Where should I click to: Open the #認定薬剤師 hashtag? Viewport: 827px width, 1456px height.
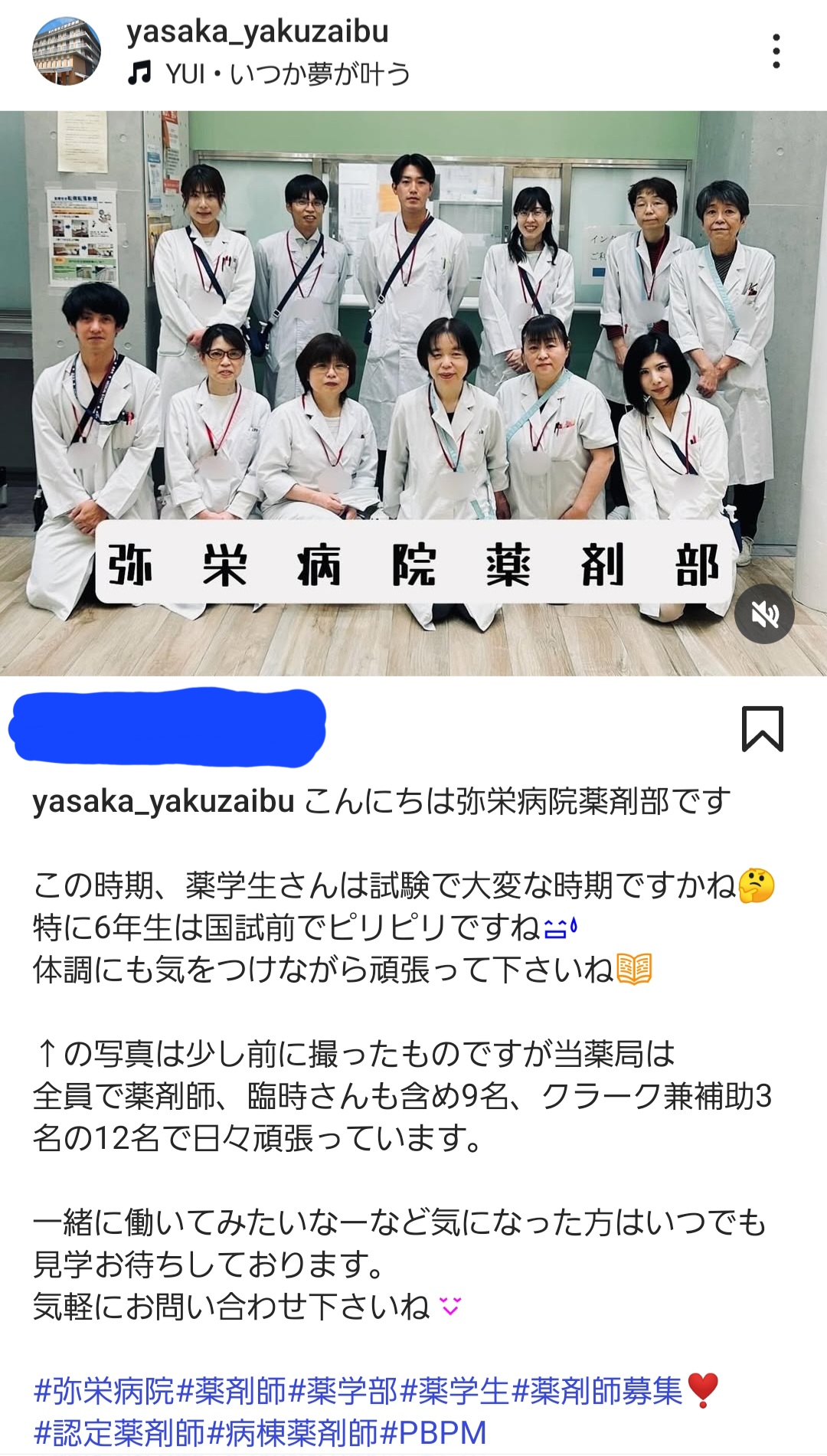point(119,1433)
